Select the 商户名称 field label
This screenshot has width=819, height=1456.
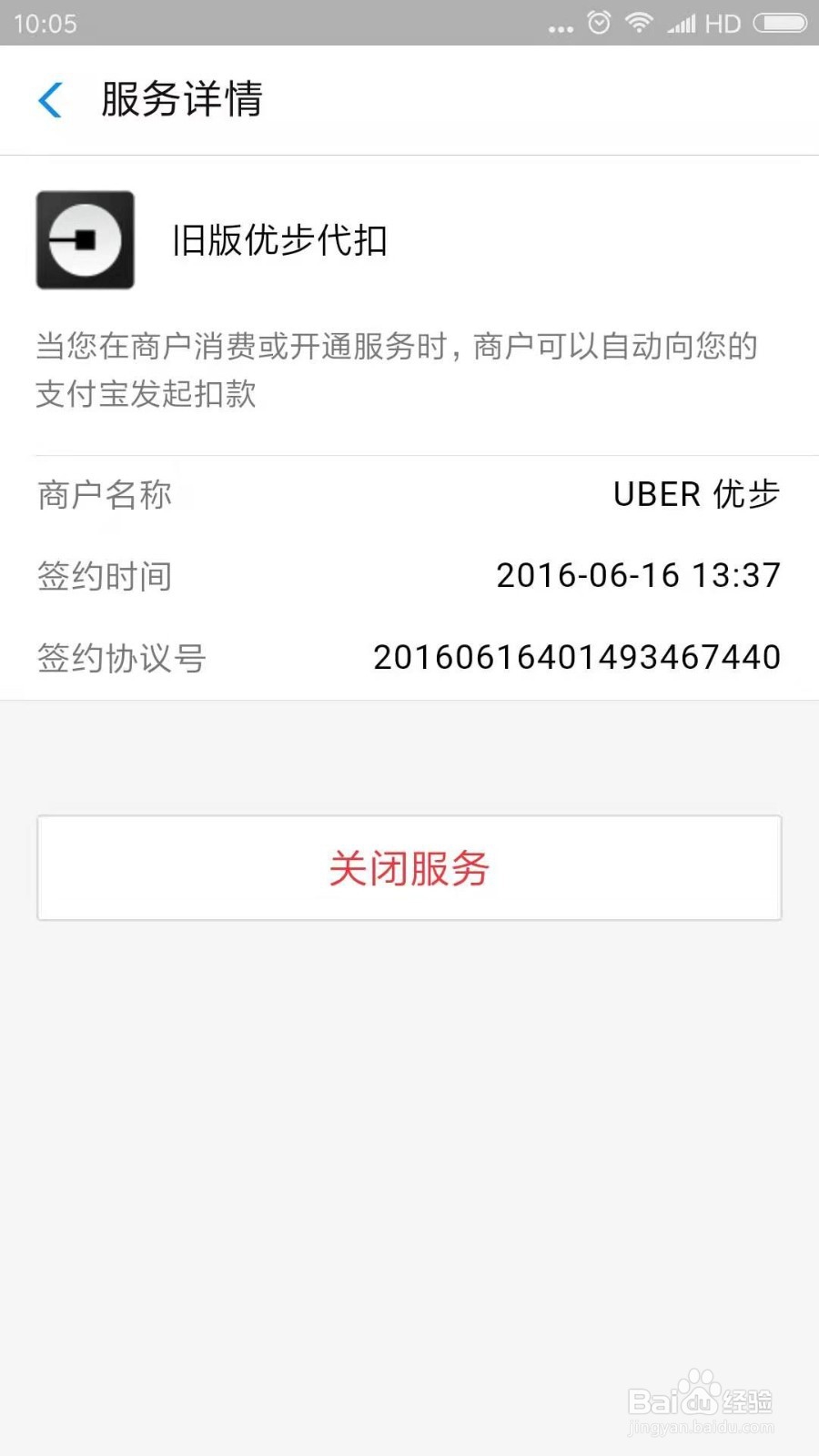(x=103, y=494)
